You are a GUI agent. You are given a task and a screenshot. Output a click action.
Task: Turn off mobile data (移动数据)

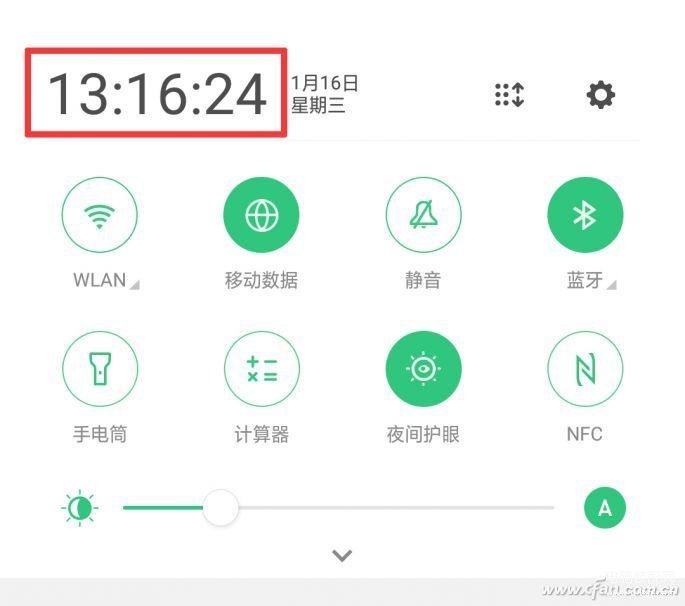(x=261, y=215)
